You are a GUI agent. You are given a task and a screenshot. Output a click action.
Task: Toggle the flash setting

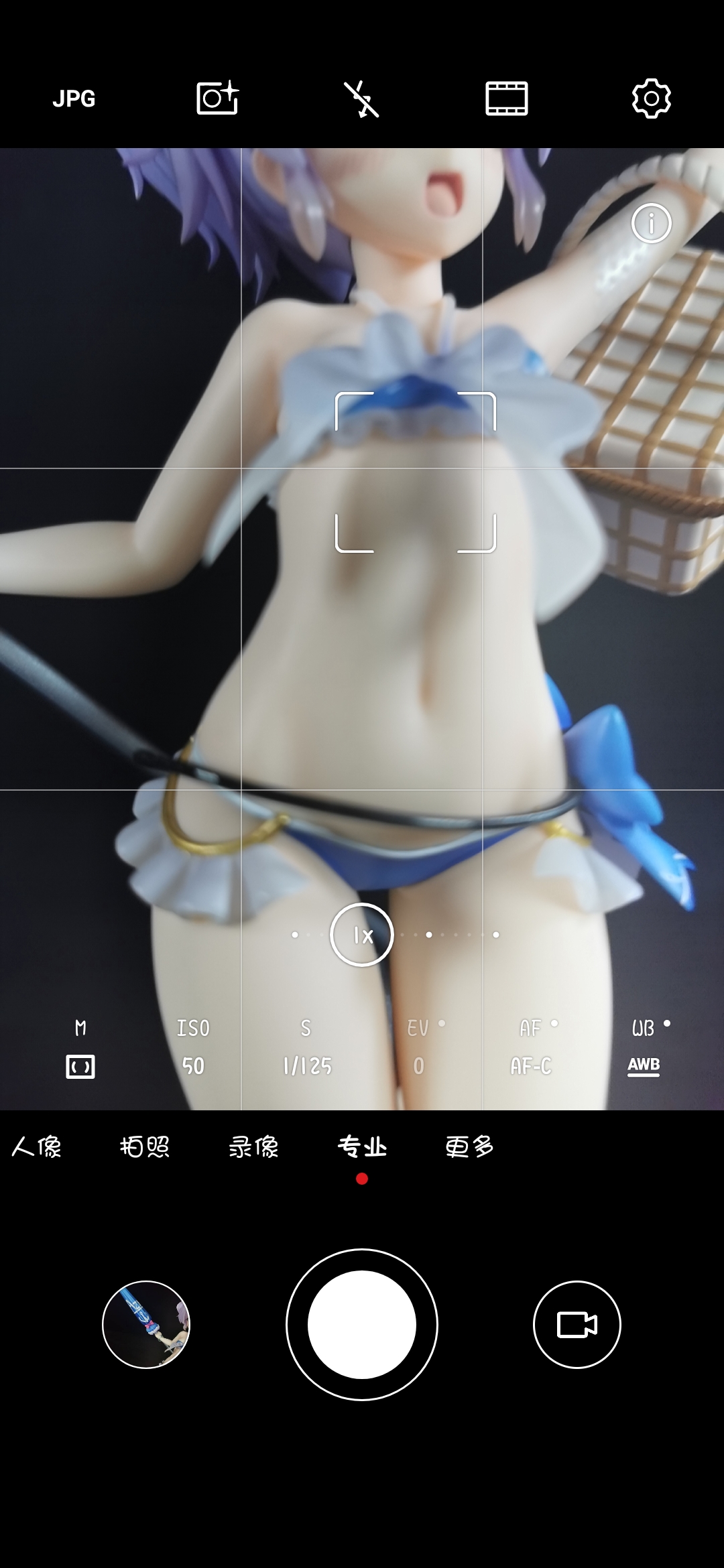[x=362, y=99]
